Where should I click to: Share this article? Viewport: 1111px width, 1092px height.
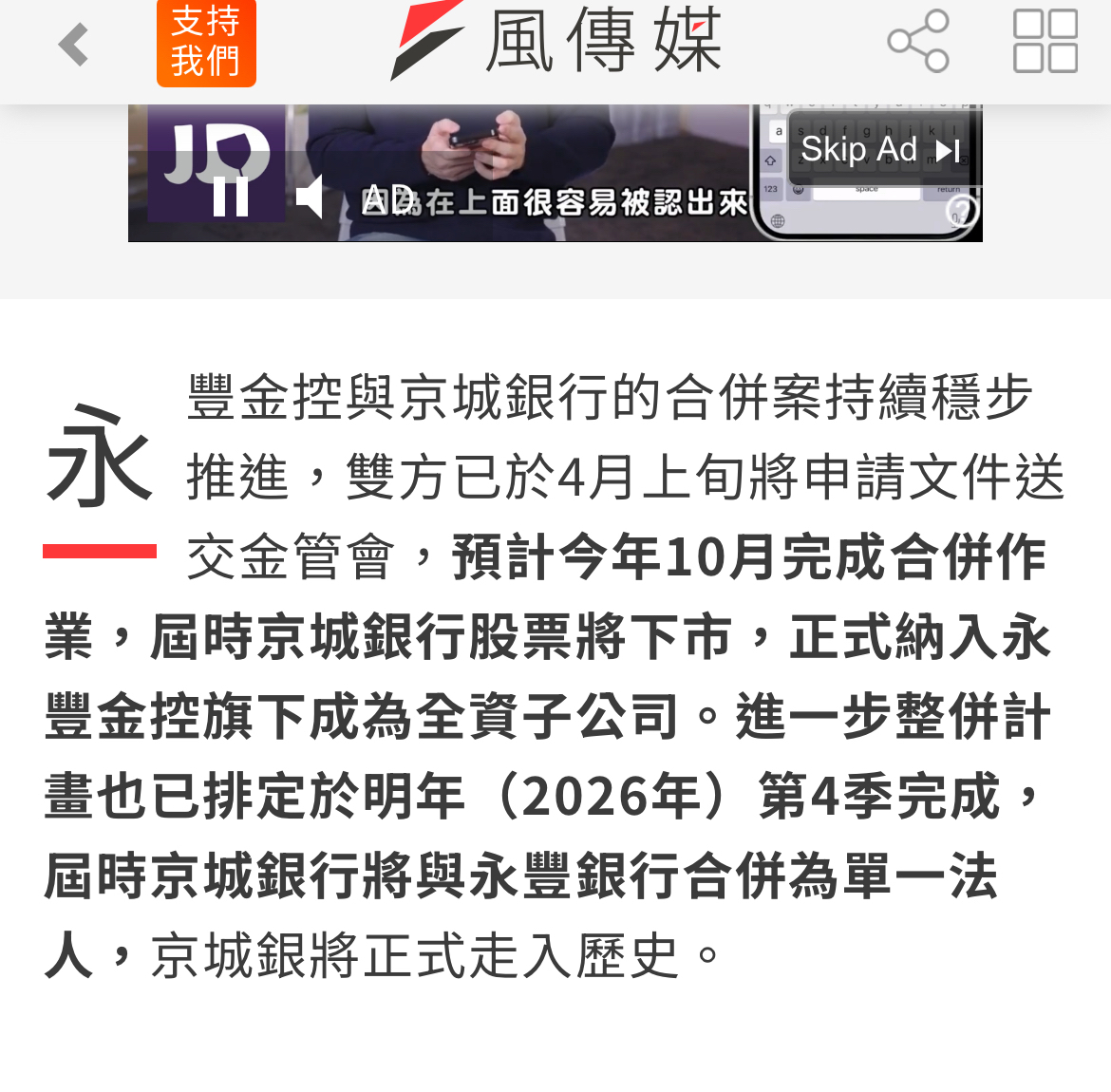[x=918, y=41]
